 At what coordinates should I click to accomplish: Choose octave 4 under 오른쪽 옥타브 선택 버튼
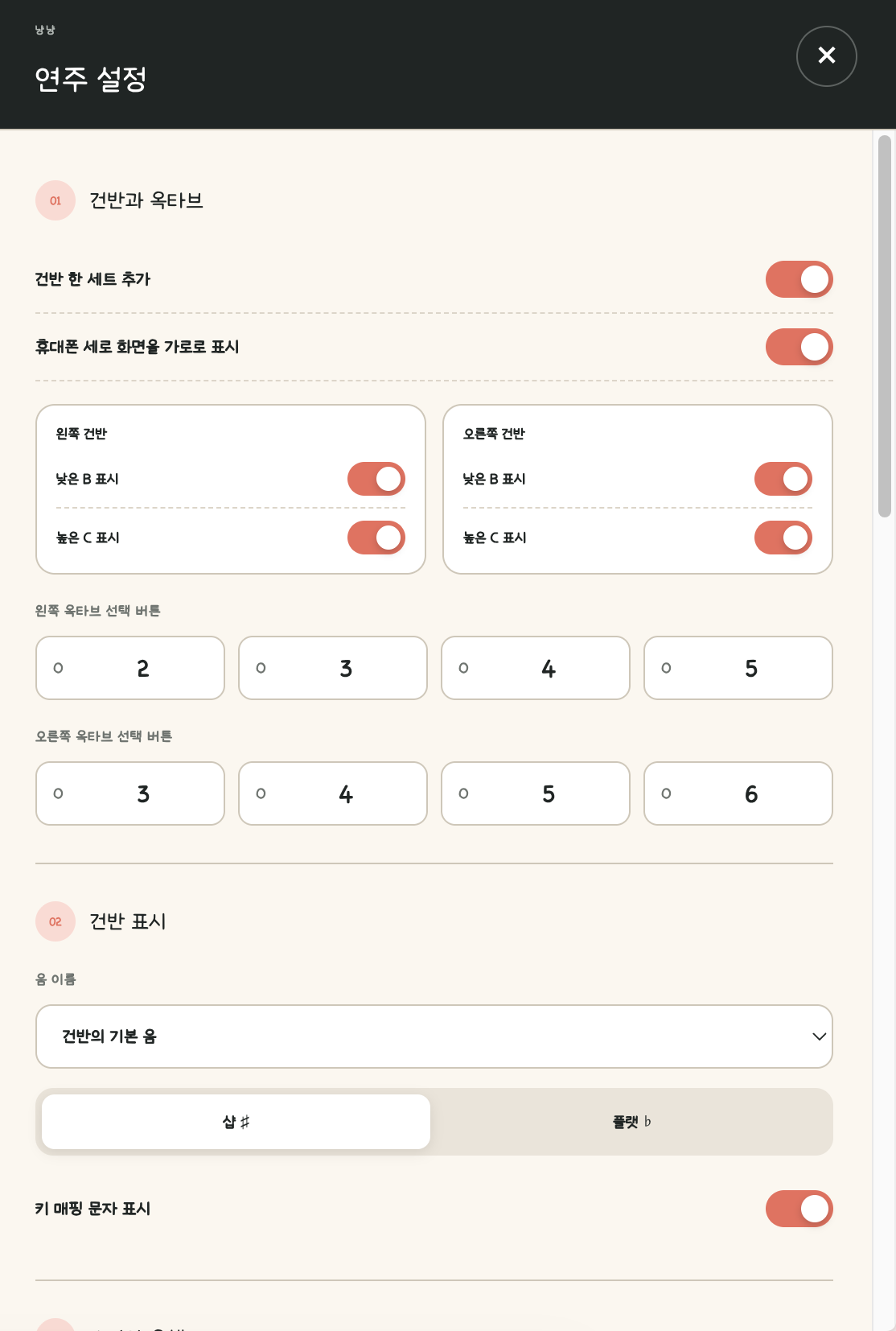pos(333,793)
